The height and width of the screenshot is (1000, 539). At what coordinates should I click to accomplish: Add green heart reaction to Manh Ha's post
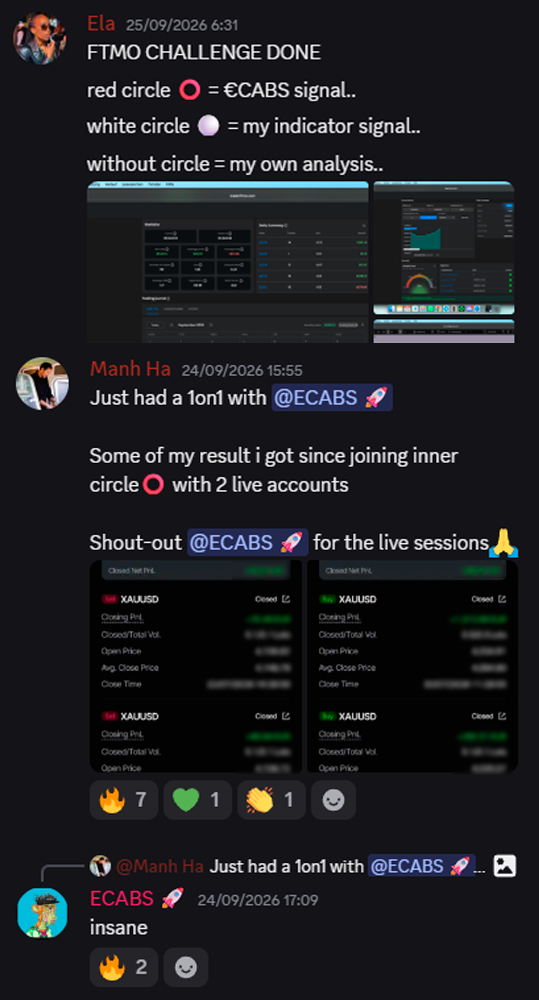tap(198, 800)
